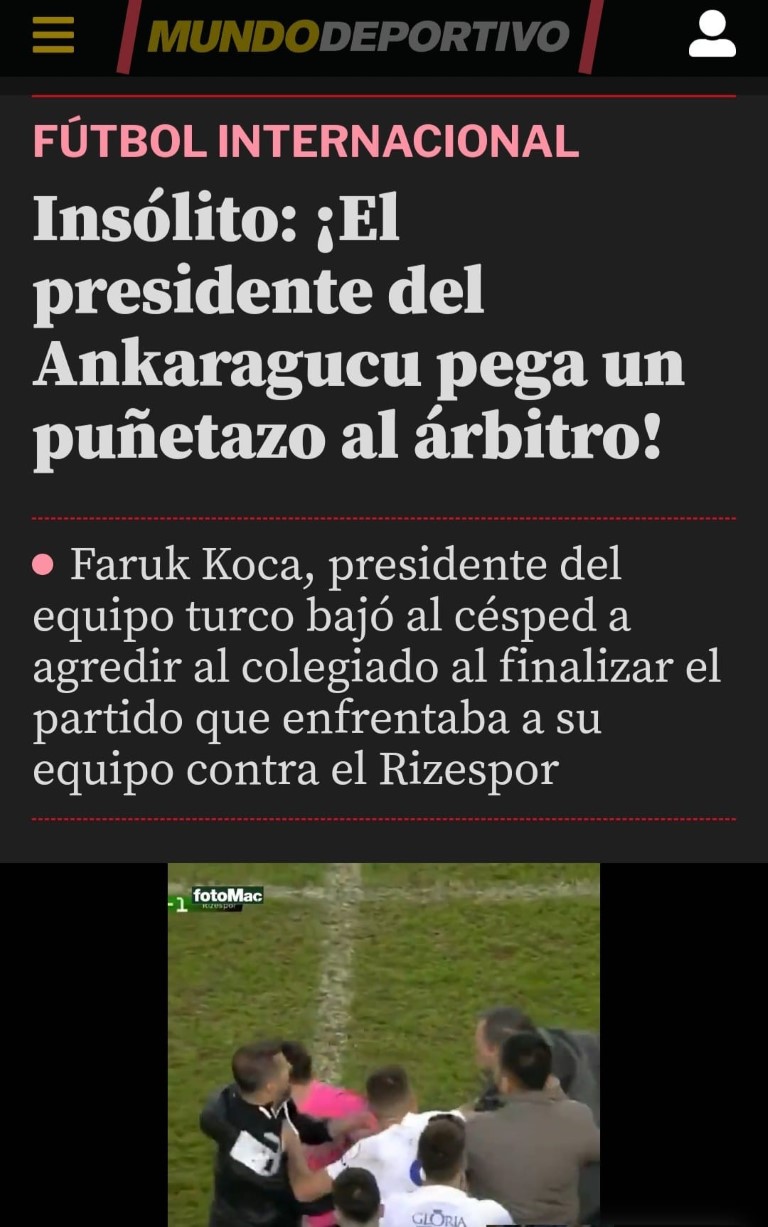Go to Mundo Deportivo home page
The height and width of the screenshot is (1227, 768).
pyautogui.click(x=359, y=37)
